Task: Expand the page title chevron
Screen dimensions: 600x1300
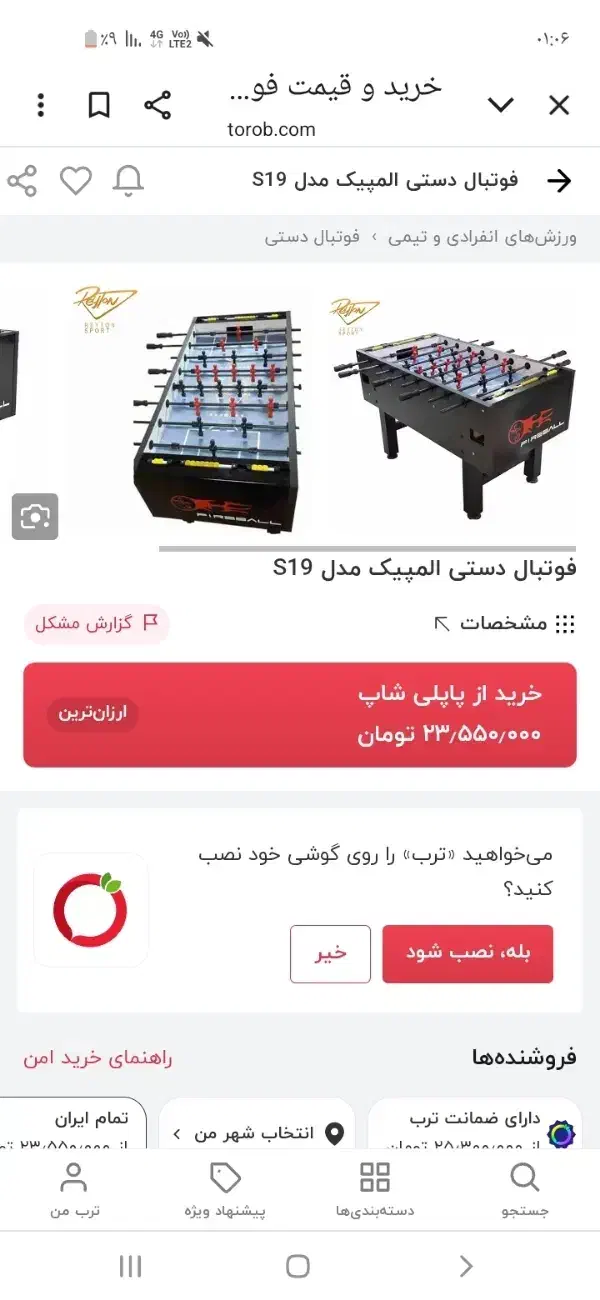Action: pos(500,105)
